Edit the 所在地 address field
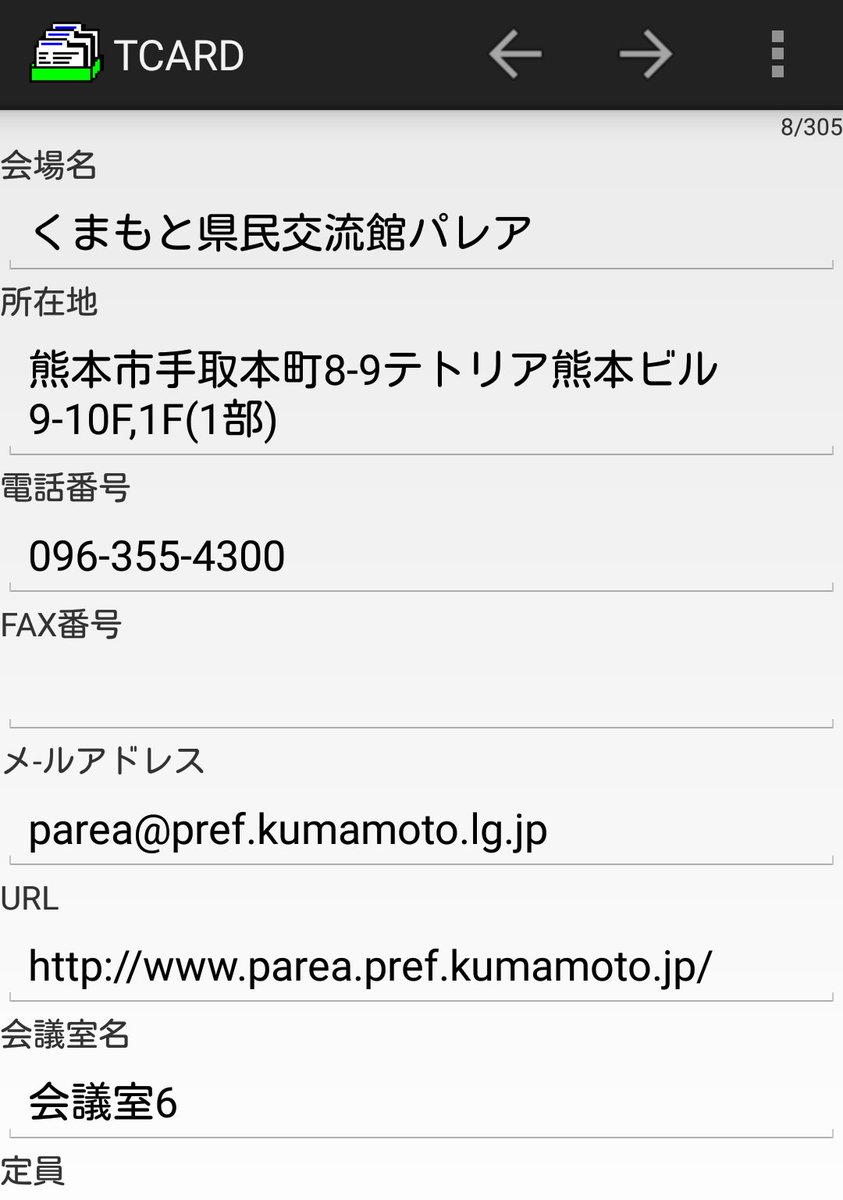Screen dimensions: 843x1200 click(x=421, y=394)
